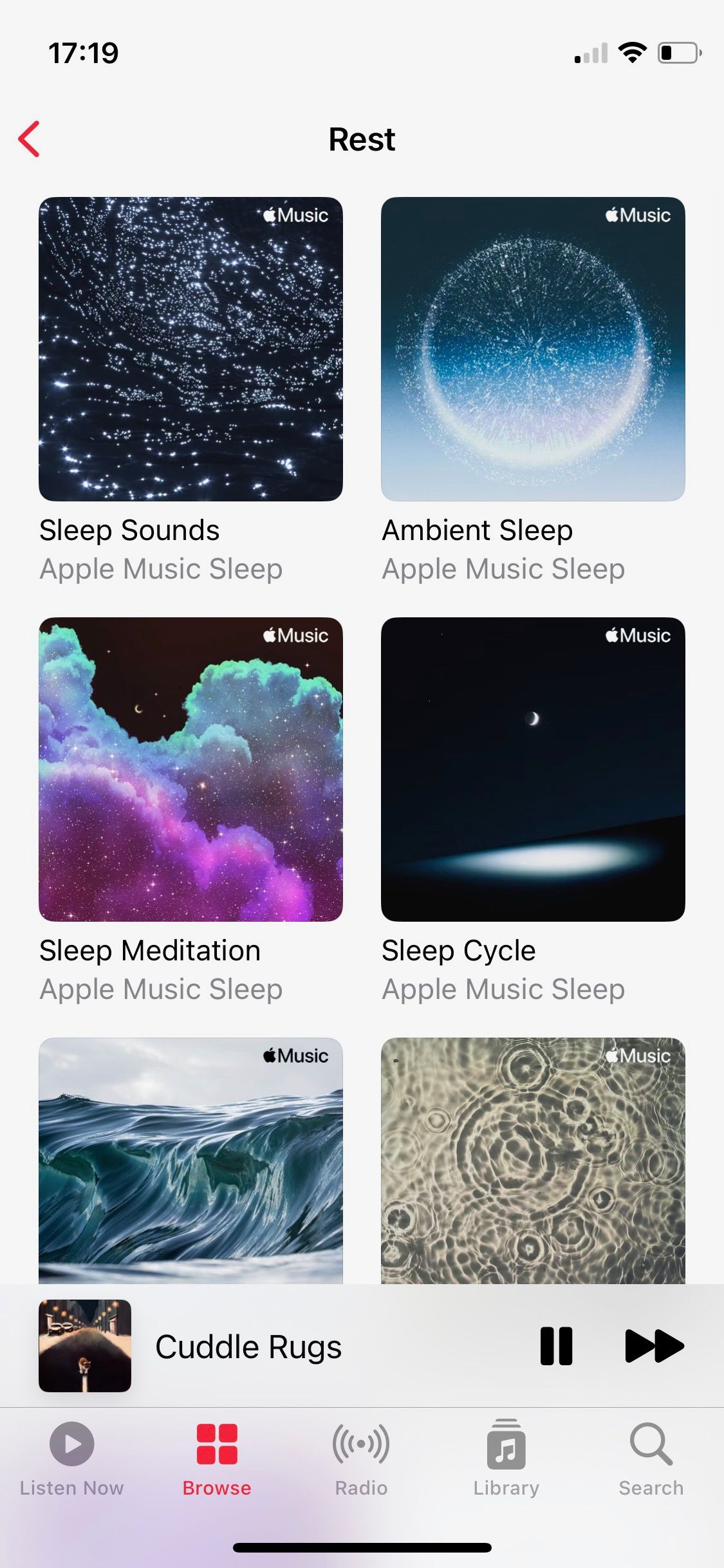
Task: Tap the Wi-Fi indicator in status bar
Action: 633,53
